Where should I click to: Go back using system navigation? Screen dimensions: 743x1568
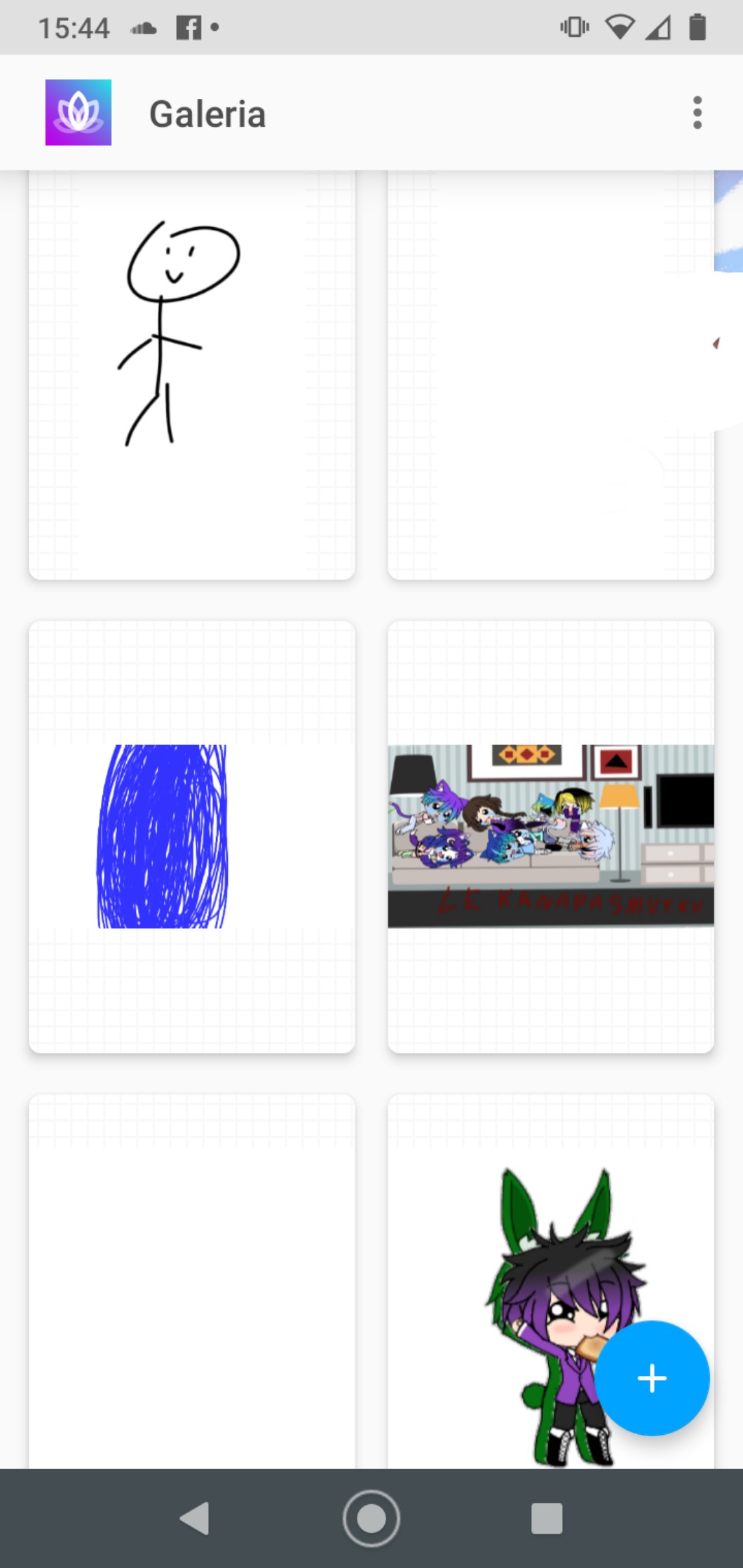(x=195, y=1518)
